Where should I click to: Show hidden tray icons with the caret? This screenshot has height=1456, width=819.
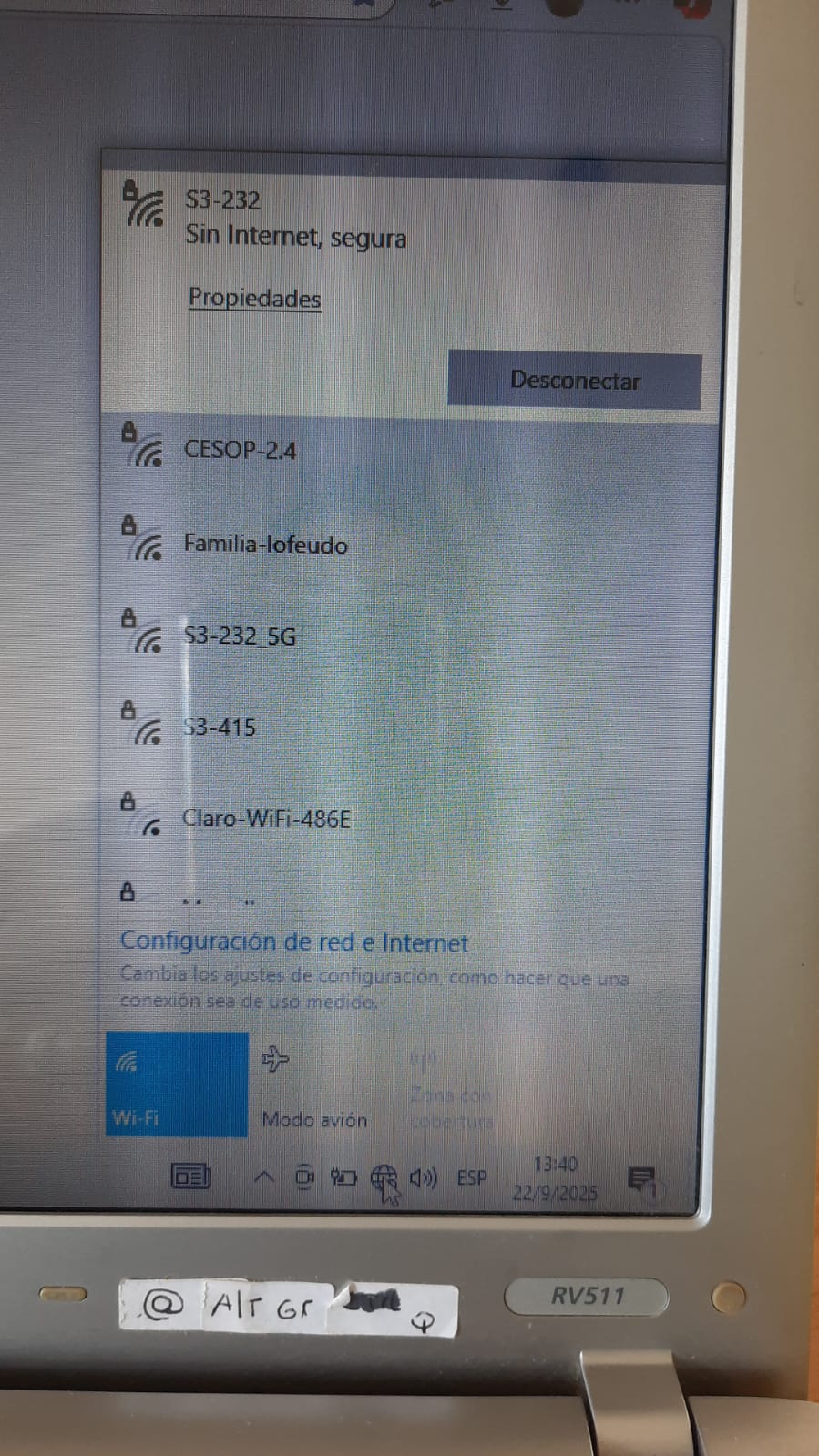point(263,1177)
